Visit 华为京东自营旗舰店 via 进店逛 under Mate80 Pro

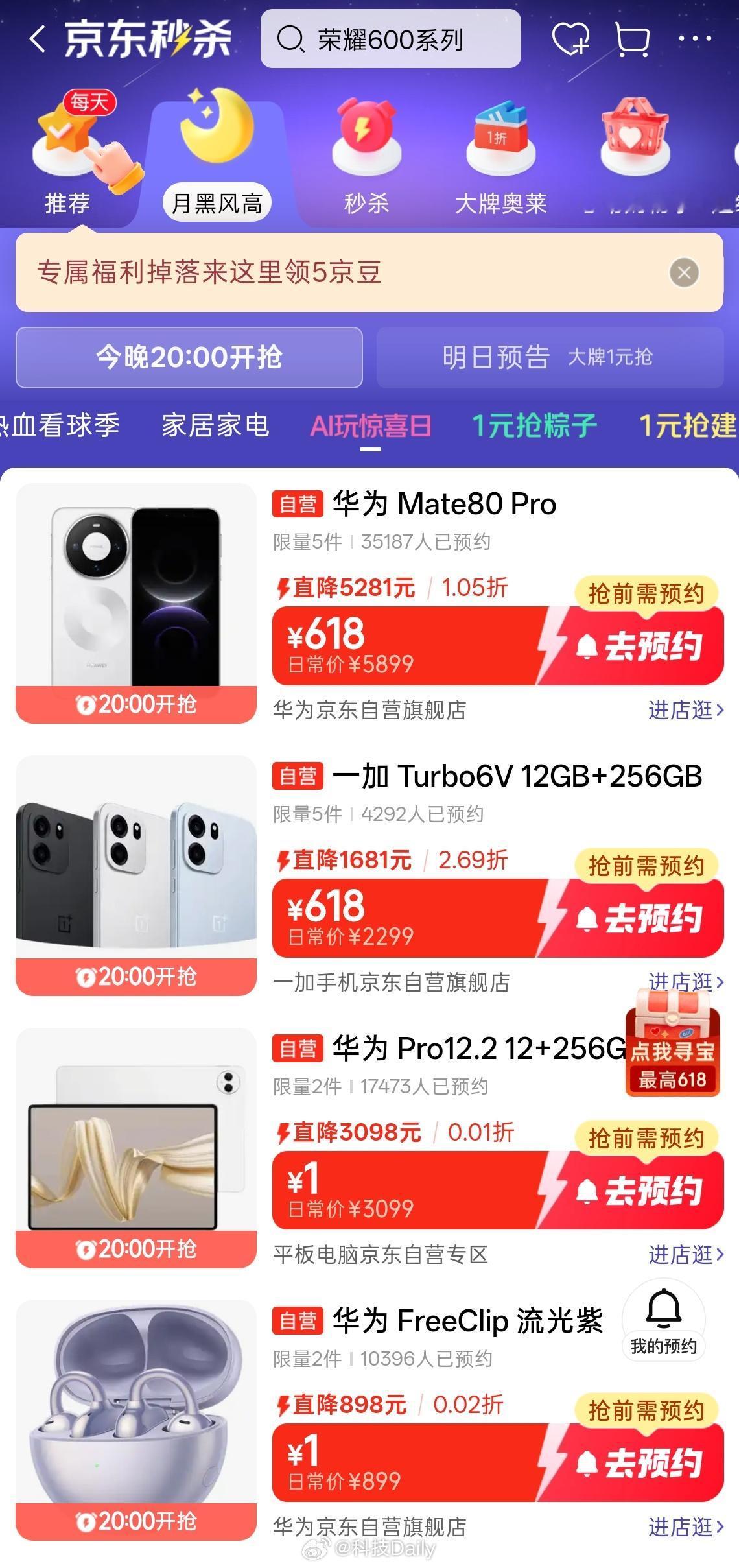[x=686, y=710]
